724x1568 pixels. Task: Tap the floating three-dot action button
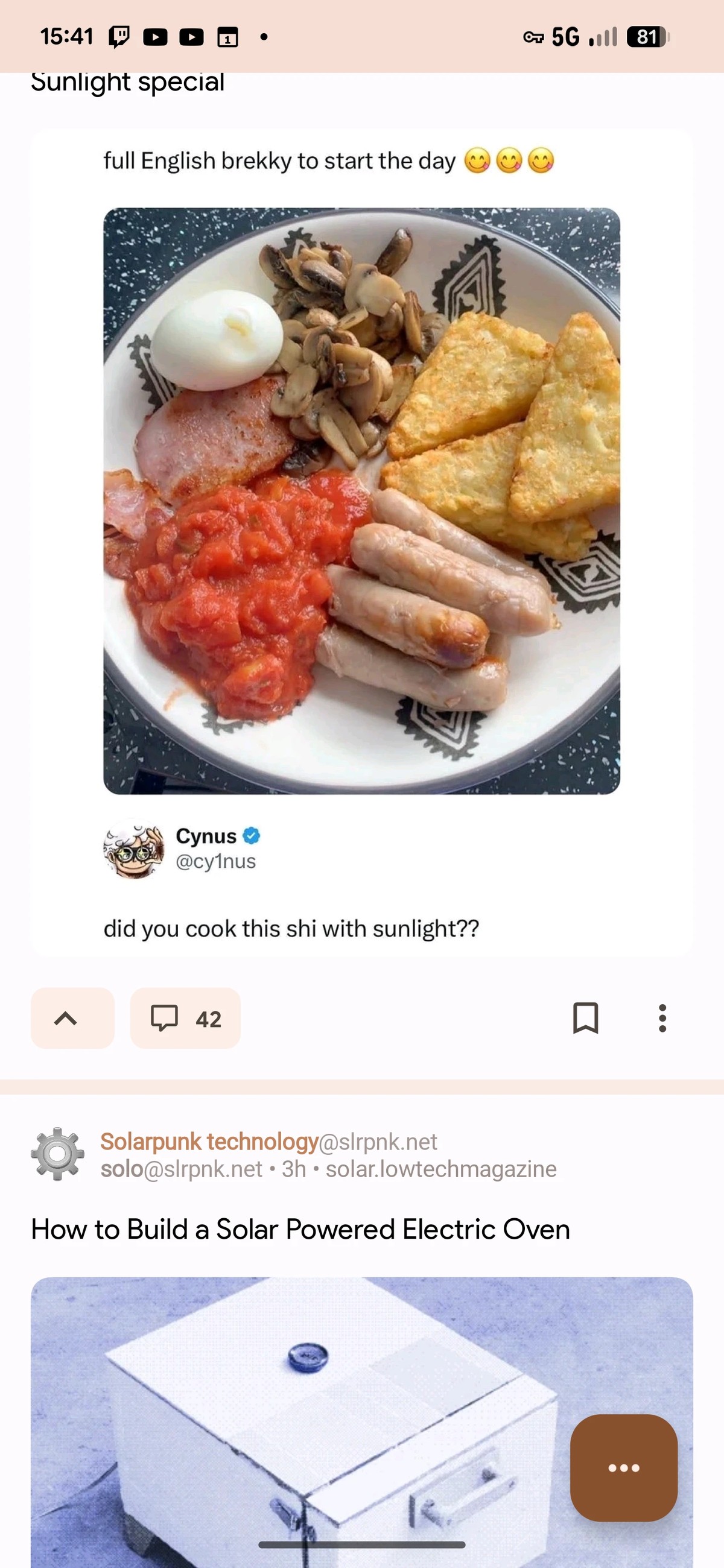[x=623, y=1467]
